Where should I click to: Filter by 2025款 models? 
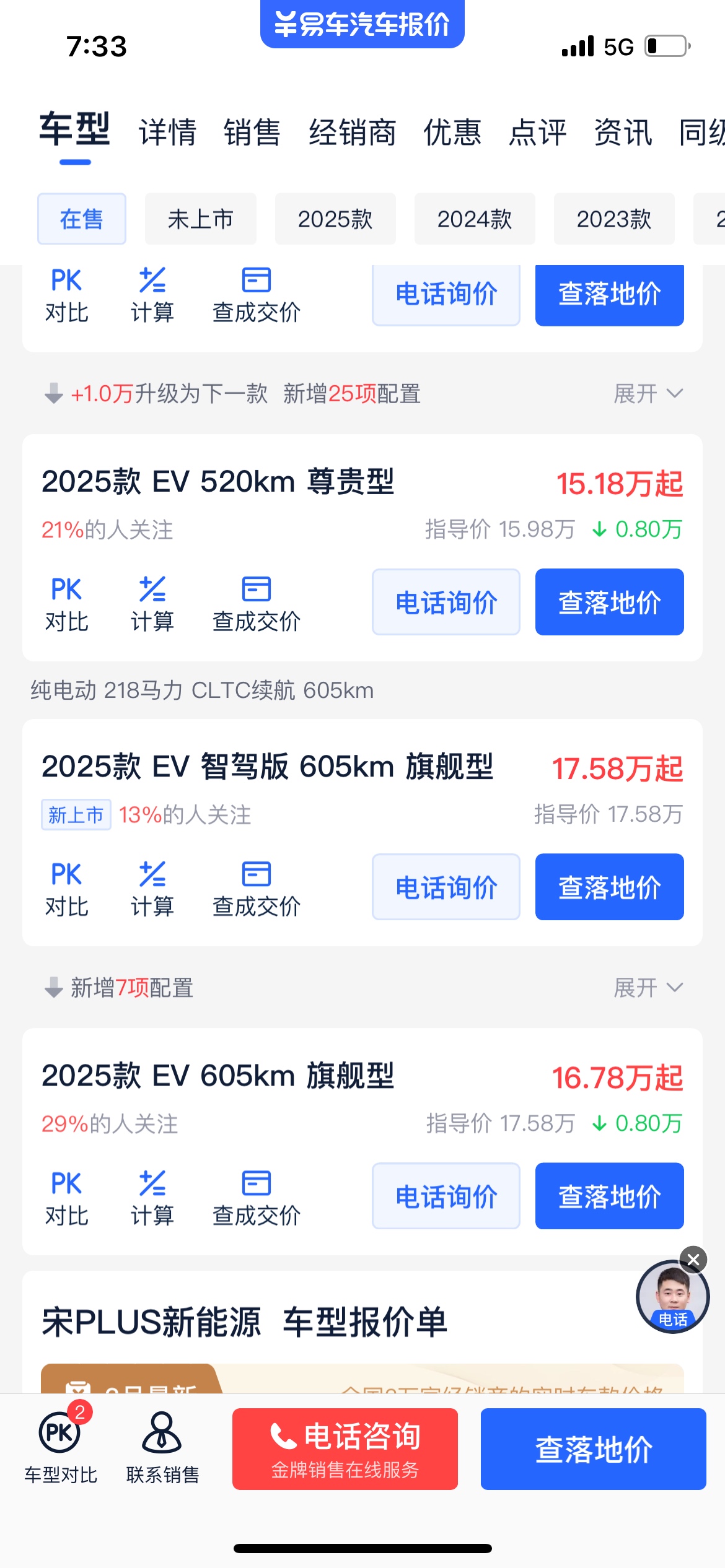point(335,219)
